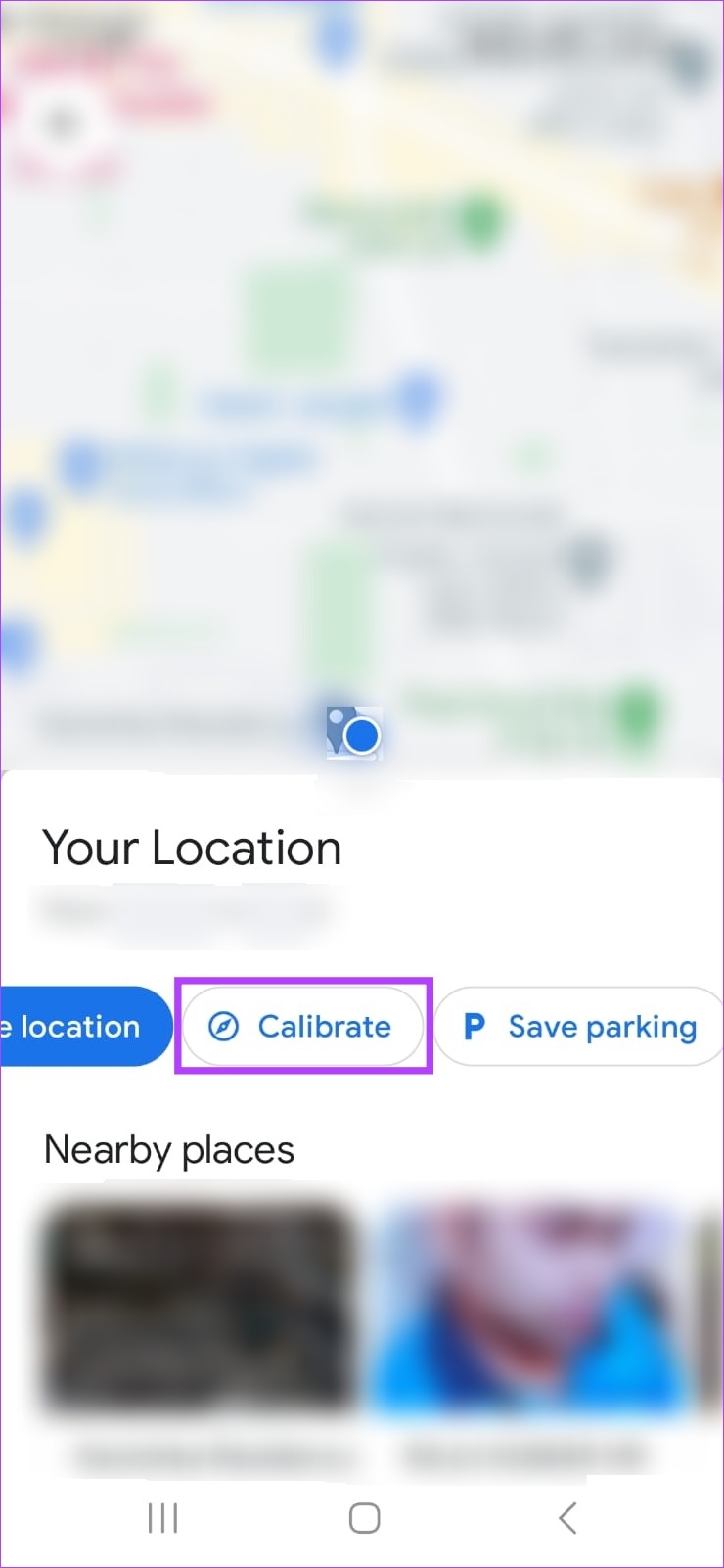Image resolution: width=724 pixels, height=1568 pixels.
Task: Go back with the system back button
Action: pyautogui.click(x=566, y=1518)
